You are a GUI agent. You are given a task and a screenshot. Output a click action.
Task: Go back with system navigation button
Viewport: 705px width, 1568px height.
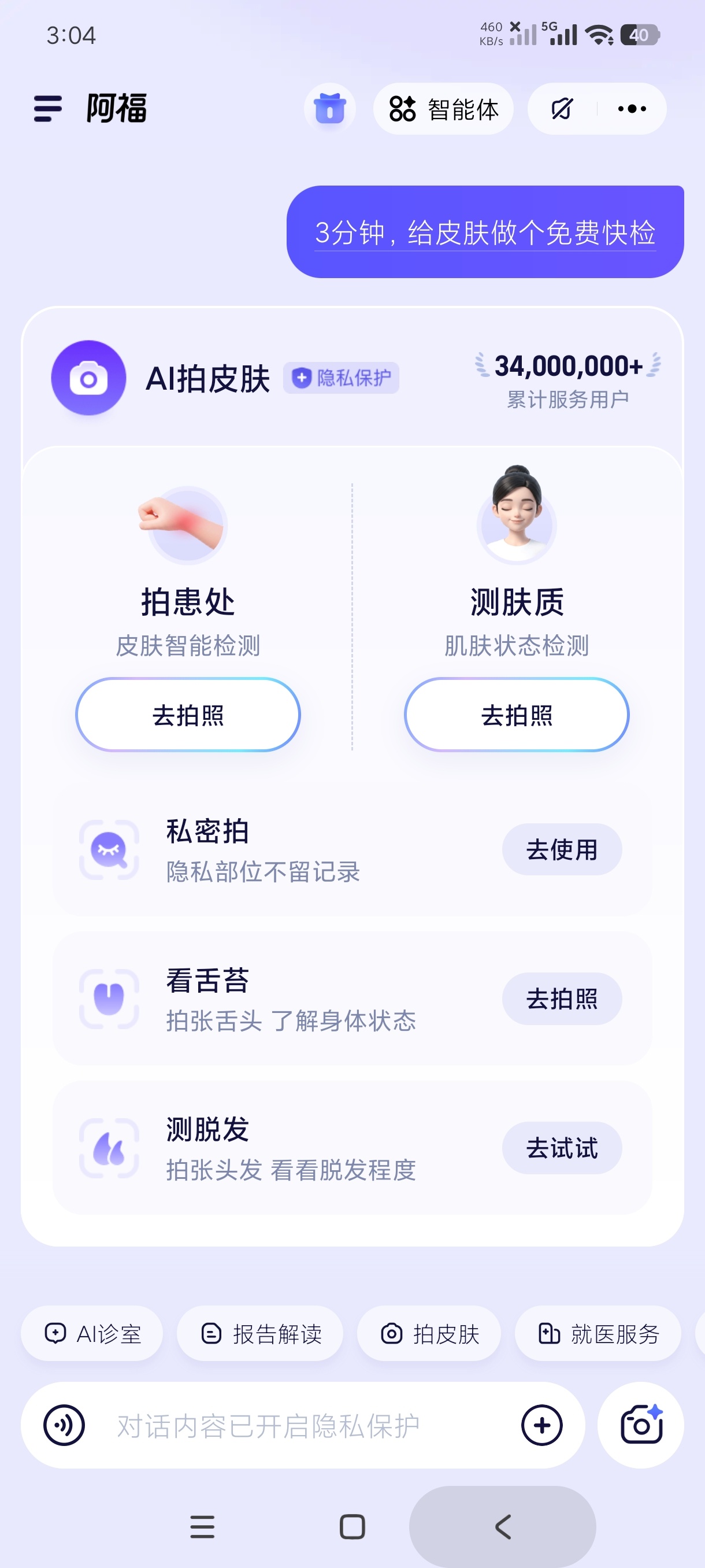coord(502,1526)
